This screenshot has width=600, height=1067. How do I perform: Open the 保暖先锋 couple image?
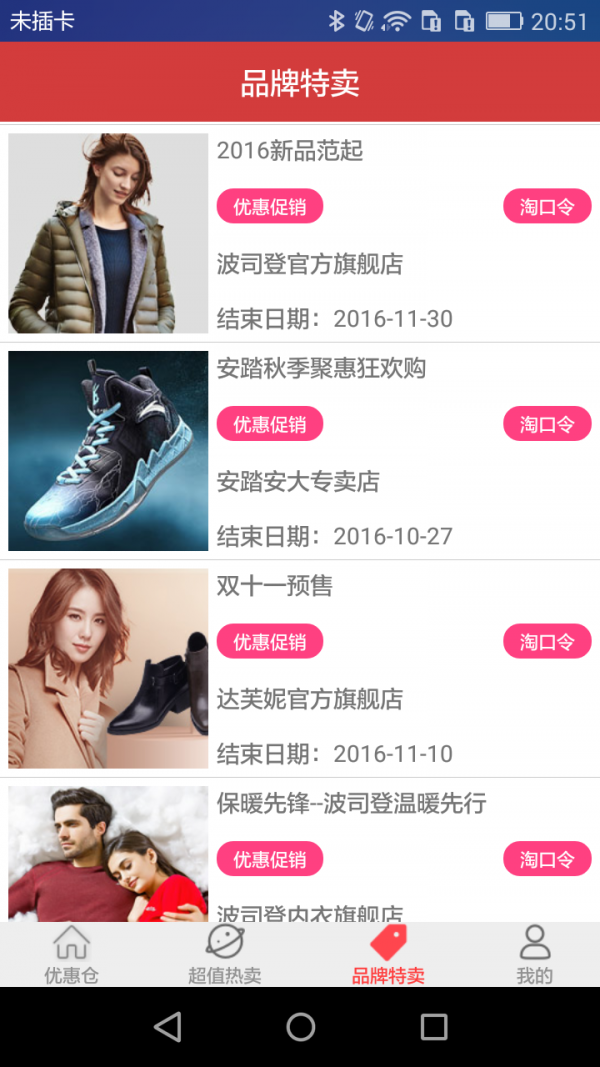click(x=108, y=853)
